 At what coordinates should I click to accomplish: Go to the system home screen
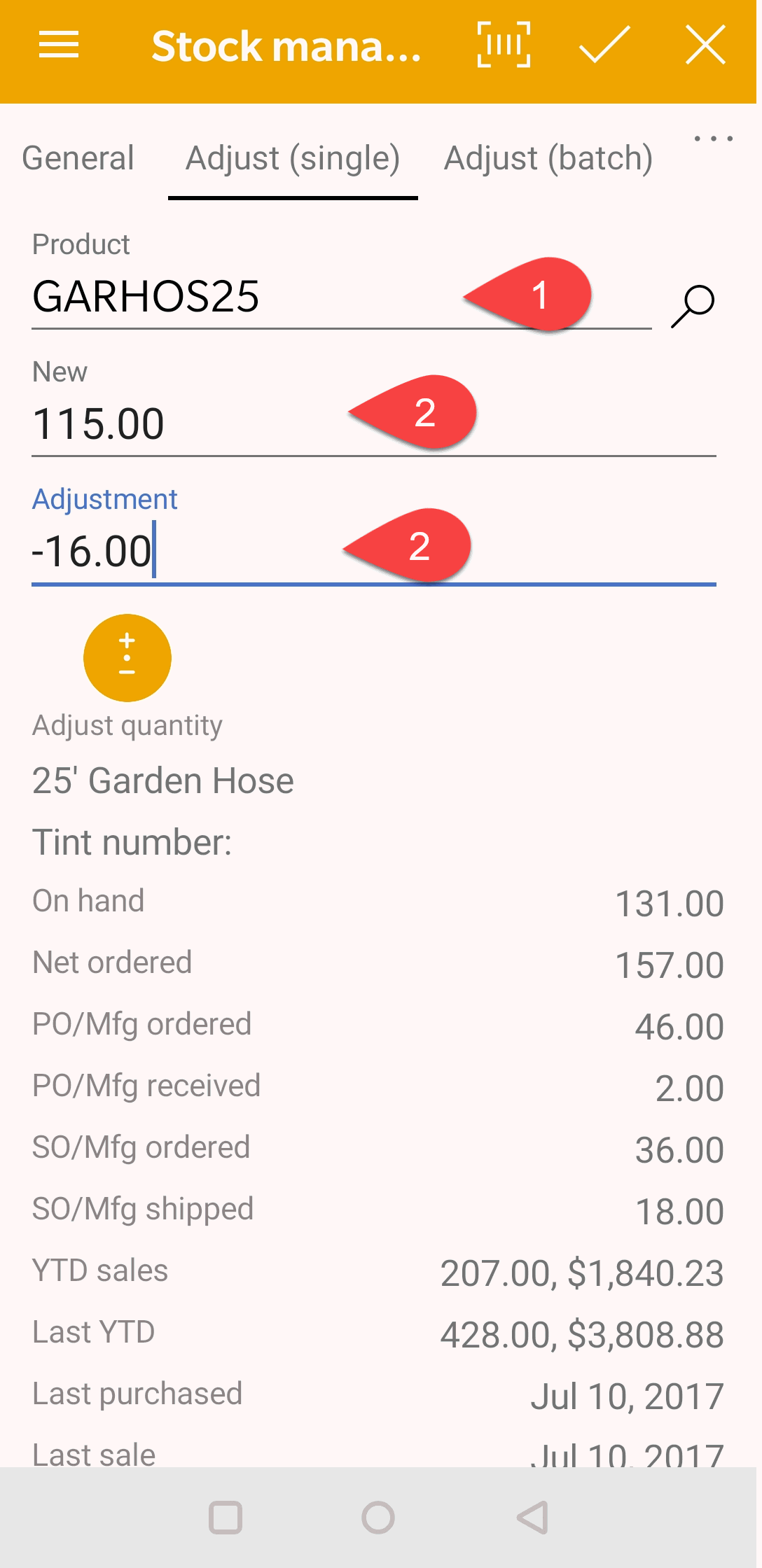(378, 1518)
